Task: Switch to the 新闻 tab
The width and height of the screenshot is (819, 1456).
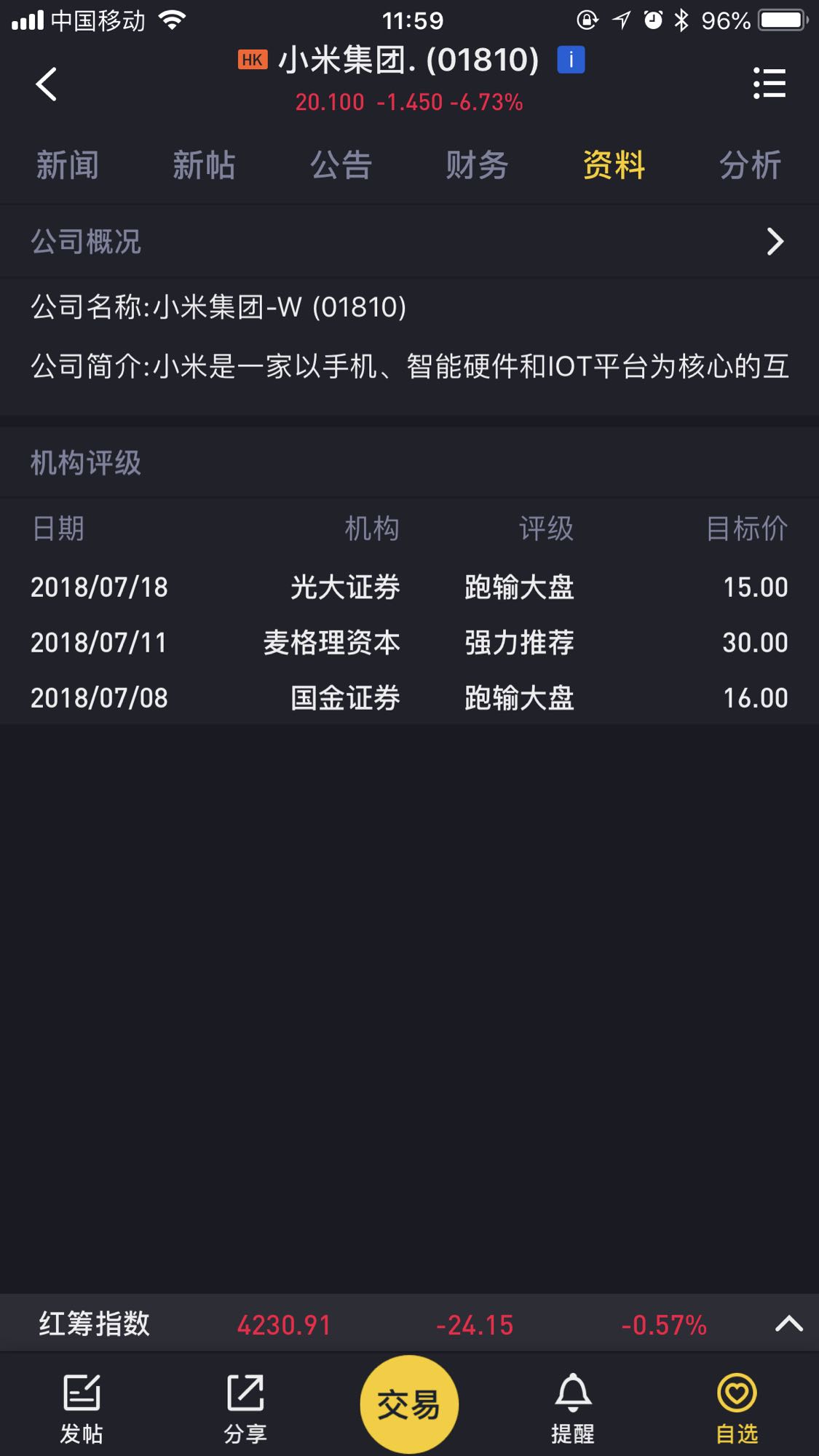Action: tap(68, 165)
